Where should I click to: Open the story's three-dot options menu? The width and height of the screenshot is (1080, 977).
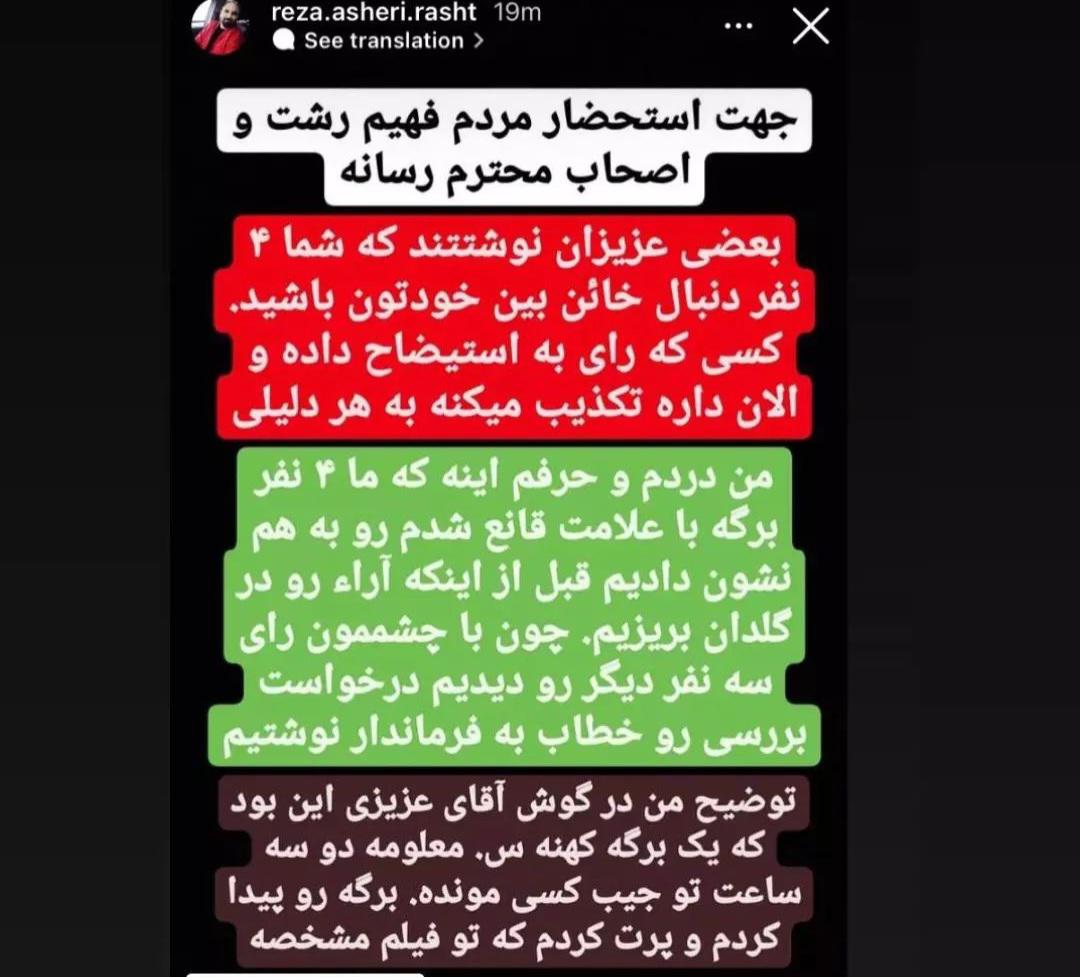739,27
